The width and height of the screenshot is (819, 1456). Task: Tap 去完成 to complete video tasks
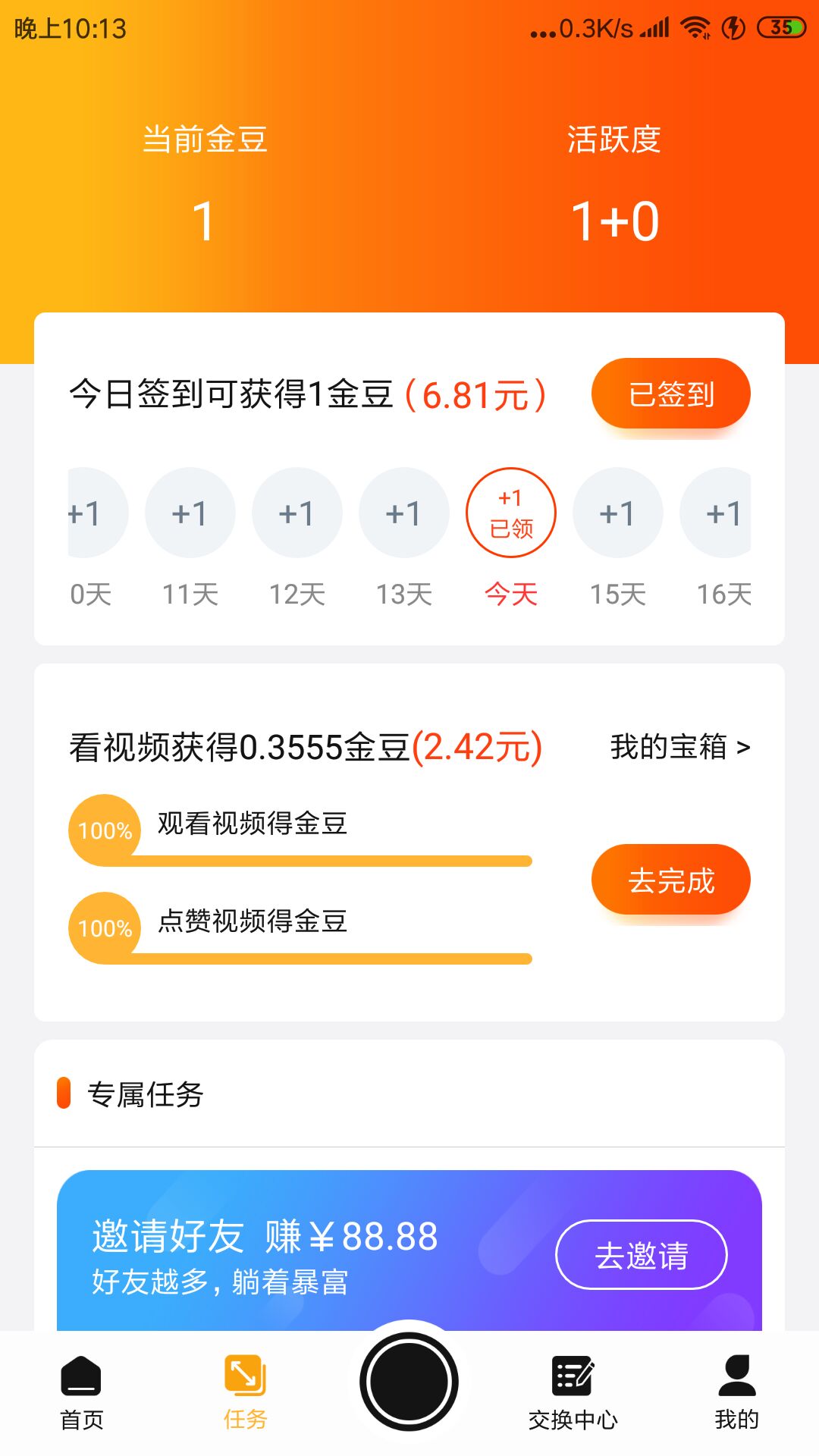pyautogui.click(x=670, y=880)
